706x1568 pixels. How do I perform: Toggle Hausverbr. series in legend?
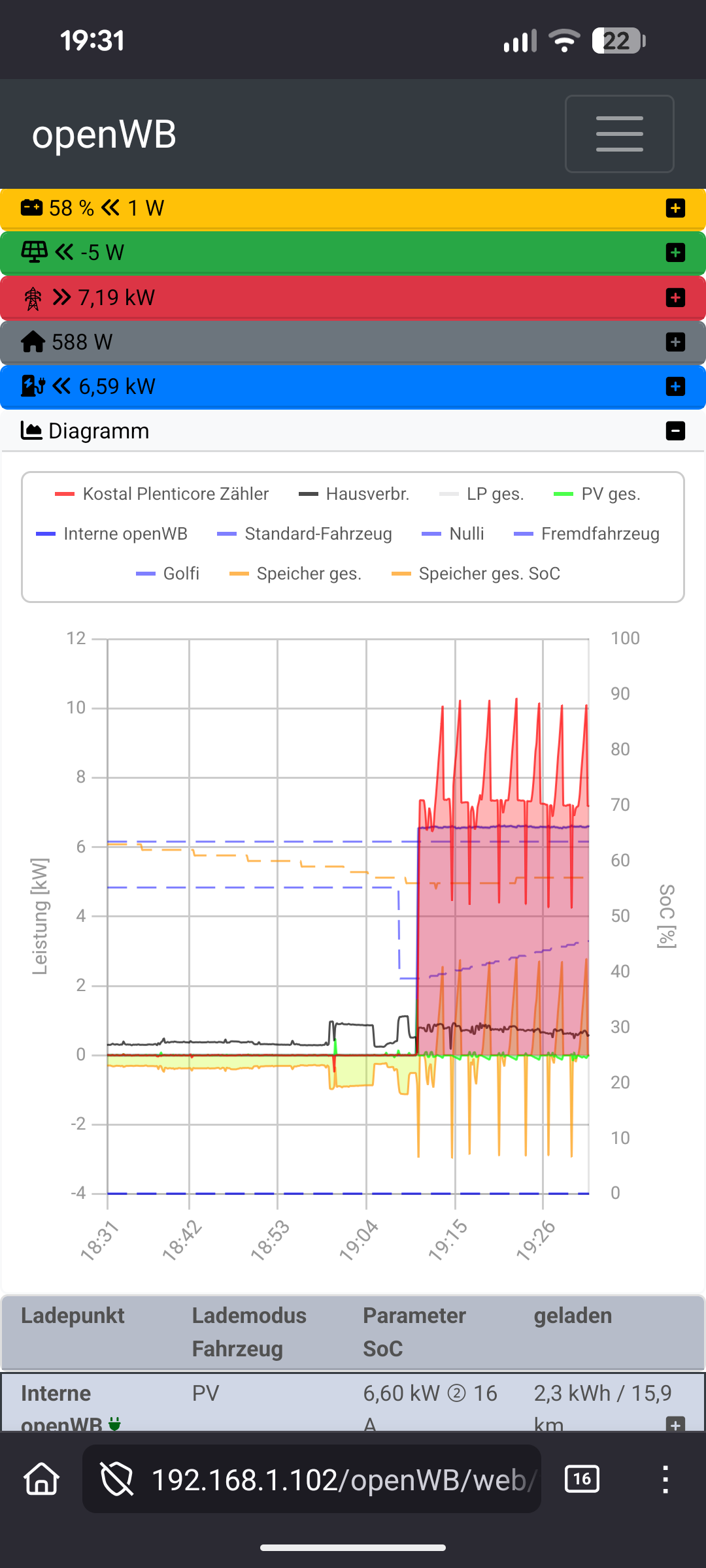pos(354,494)
